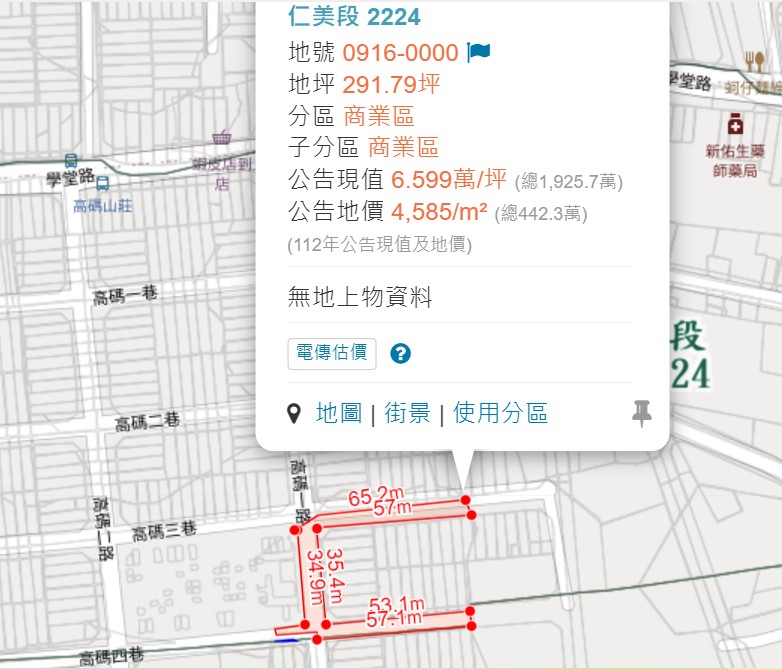This screenshot has width=782, height=670.
Task: Open the 仁美段 2224 title link
Action: 354,17
